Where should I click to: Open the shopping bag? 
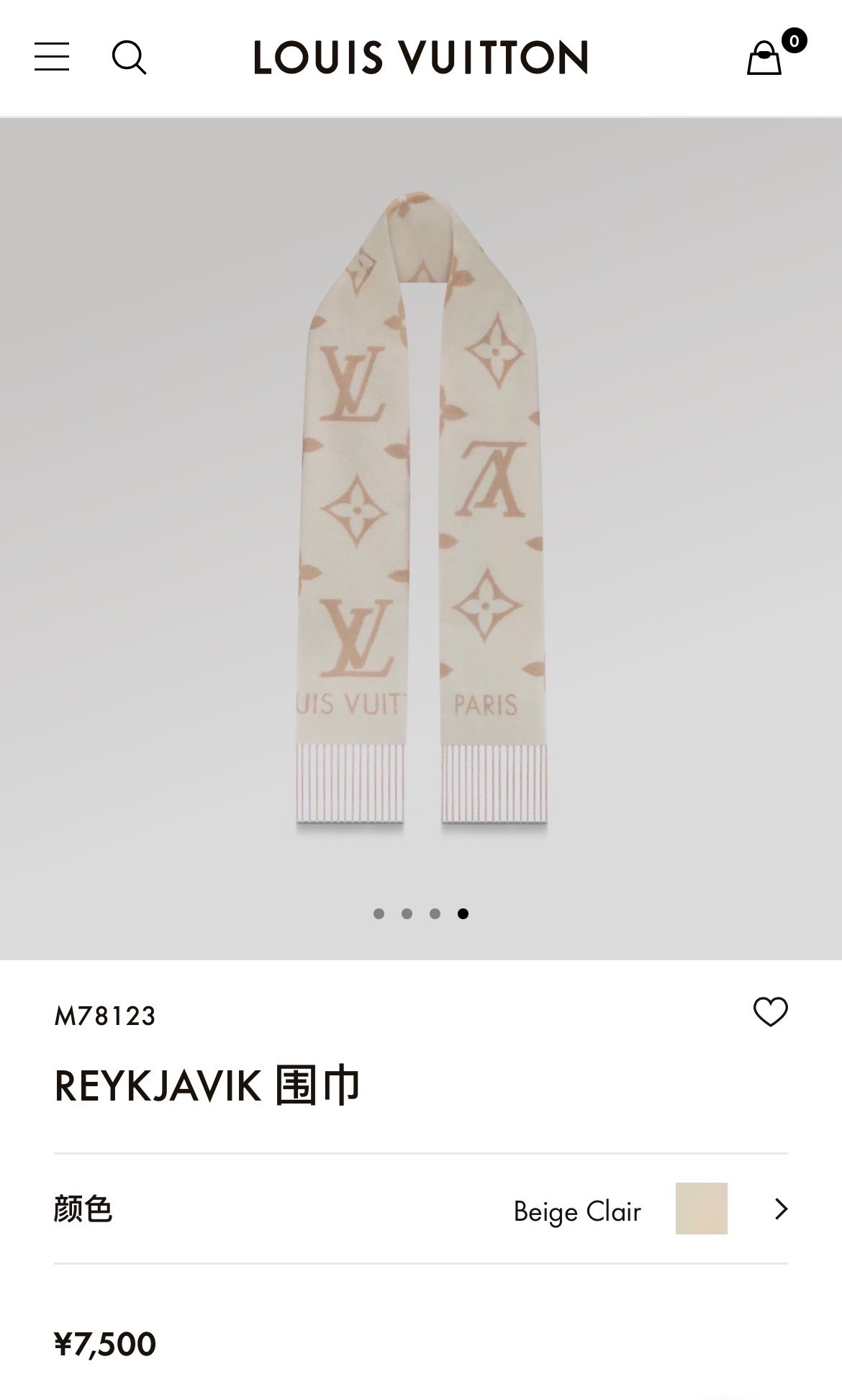(765, 57)
